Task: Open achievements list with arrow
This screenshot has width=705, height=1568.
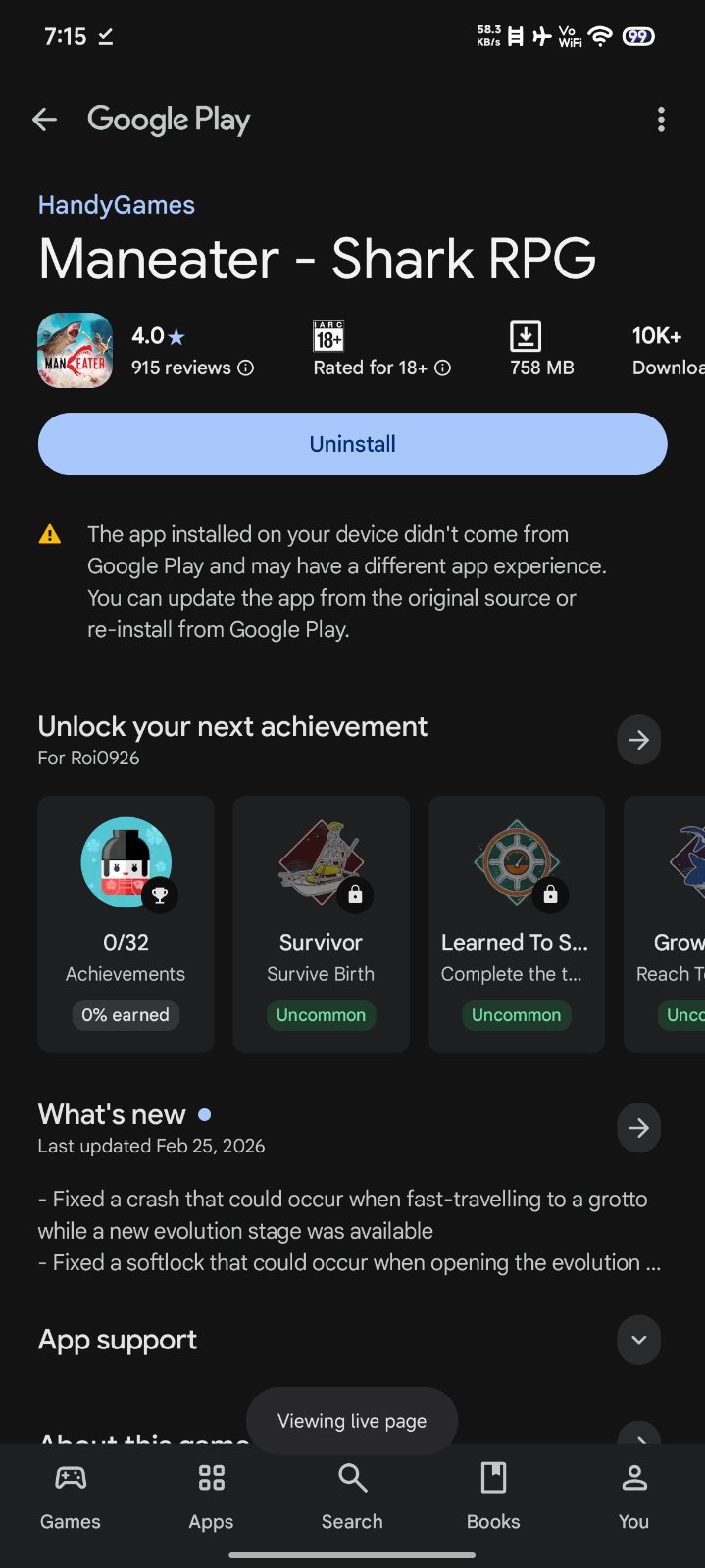Action: (x=638, y=740)
